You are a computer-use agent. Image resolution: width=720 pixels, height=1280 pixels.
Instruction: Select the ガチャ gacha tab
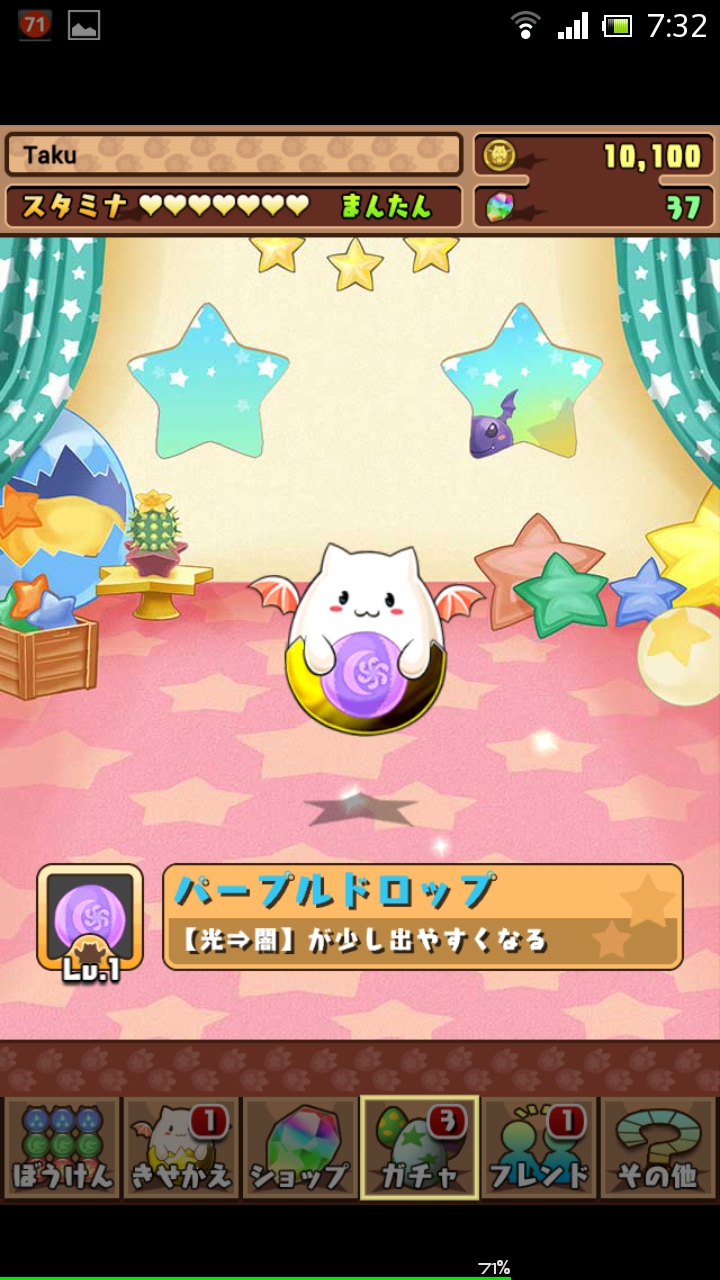point(420,1147)
